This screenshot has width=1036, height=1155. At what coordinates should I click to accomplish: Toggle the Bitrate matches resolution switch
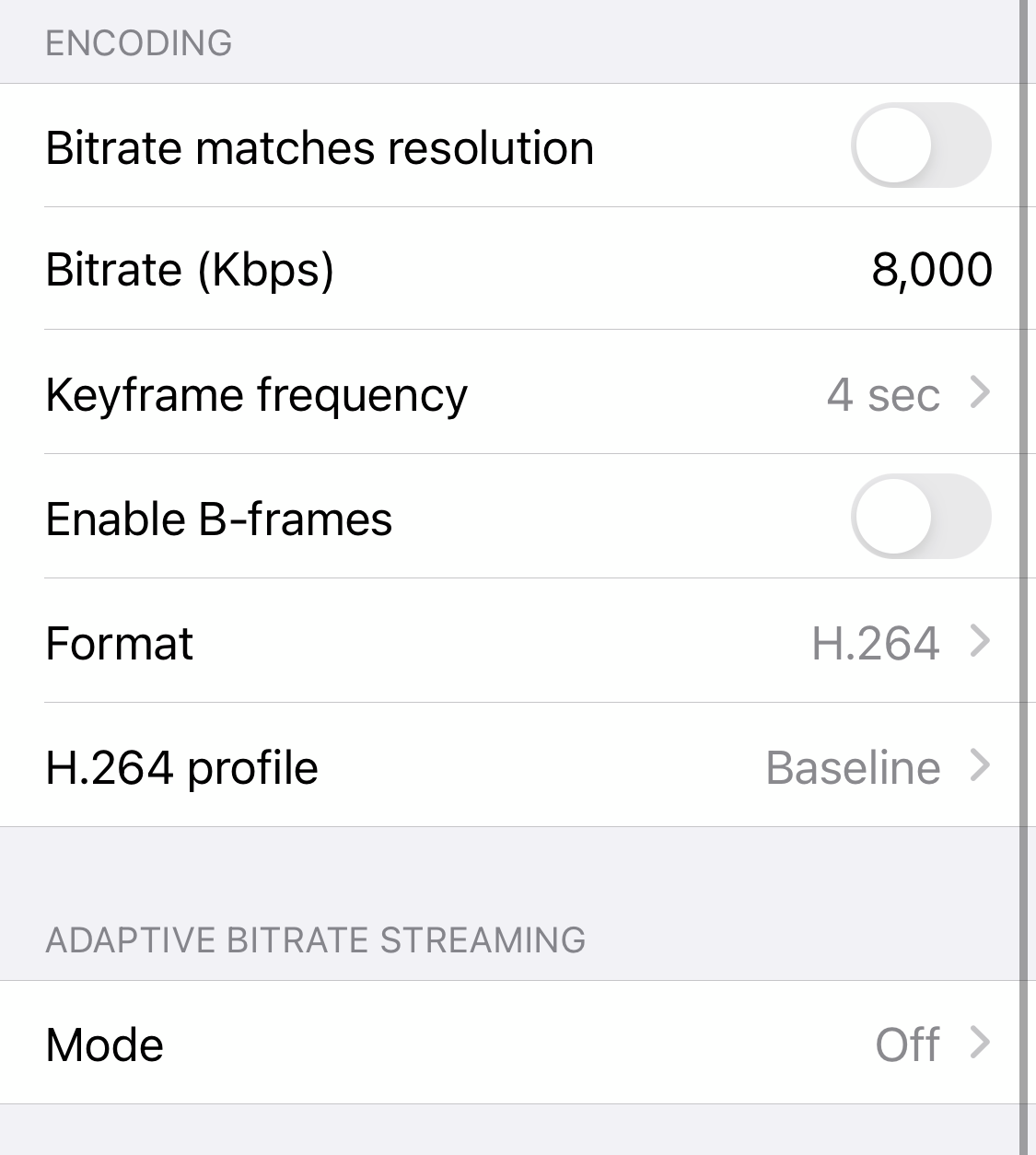coord(923,146)
